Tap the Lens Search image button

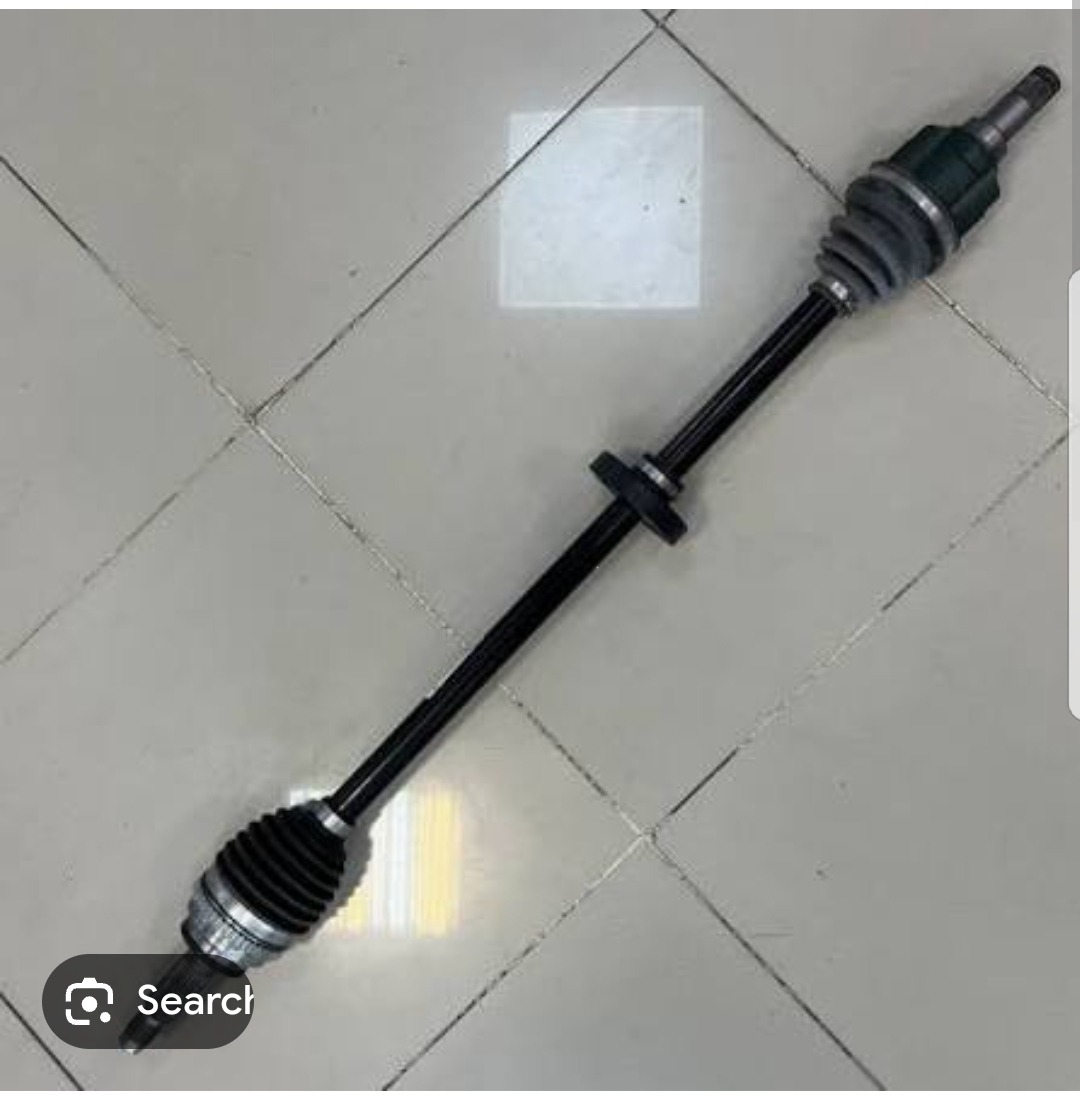pos(148,1000)
